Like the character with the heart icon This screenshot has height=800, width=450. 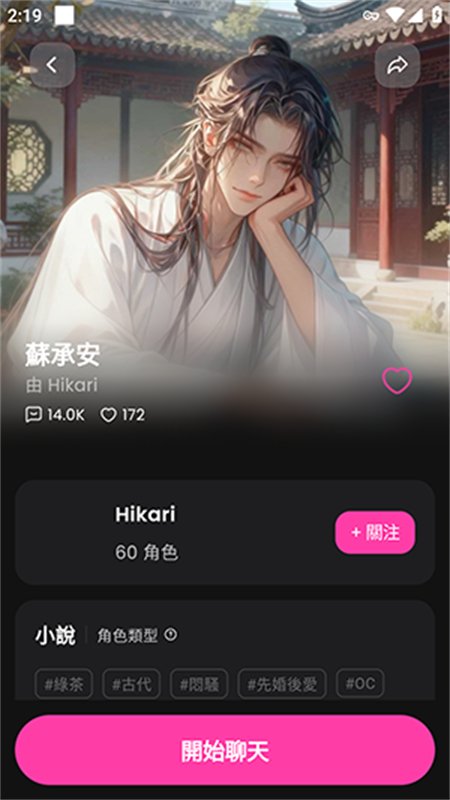pyautogui.click(x=397, y=381)
